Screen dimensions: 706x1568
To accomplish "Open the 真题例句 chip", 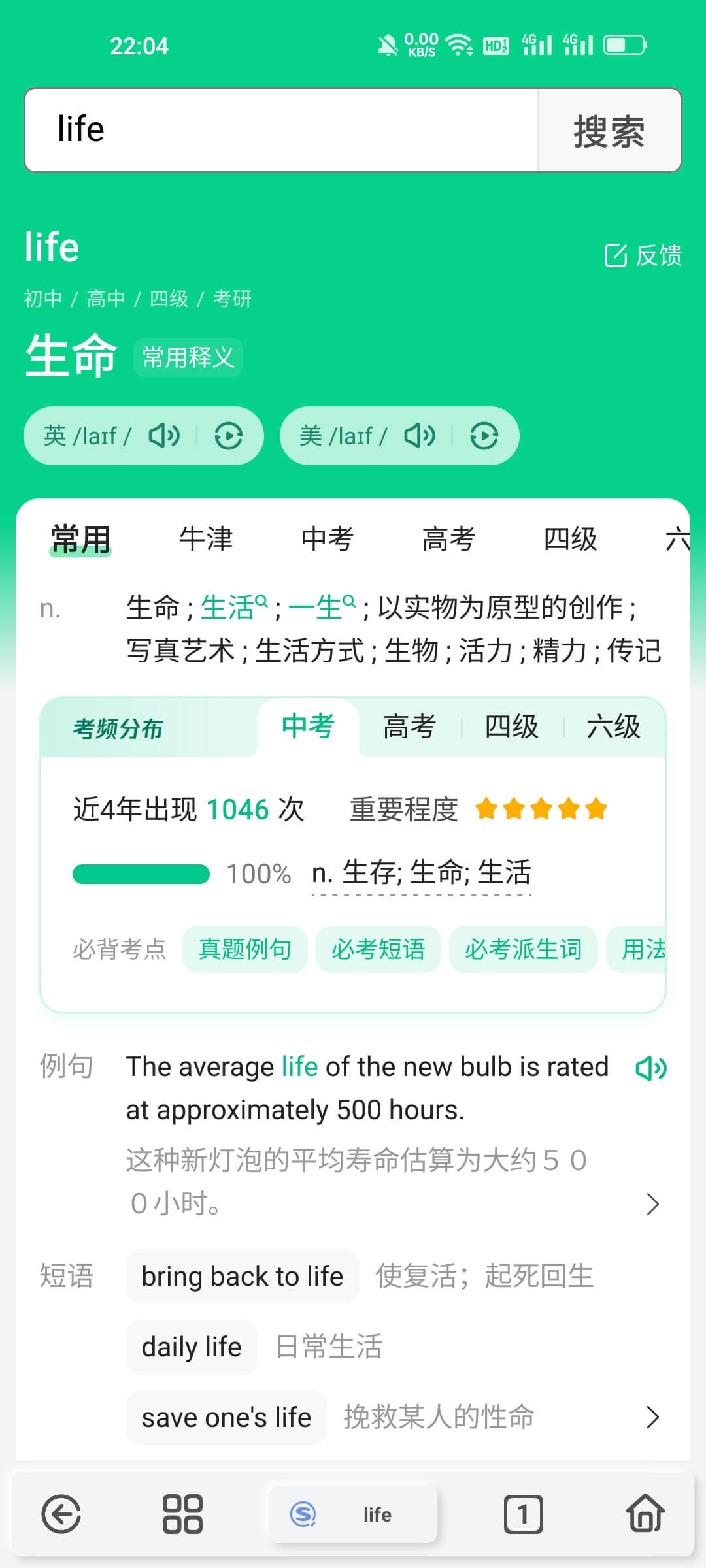I will [x=244, y=949].
